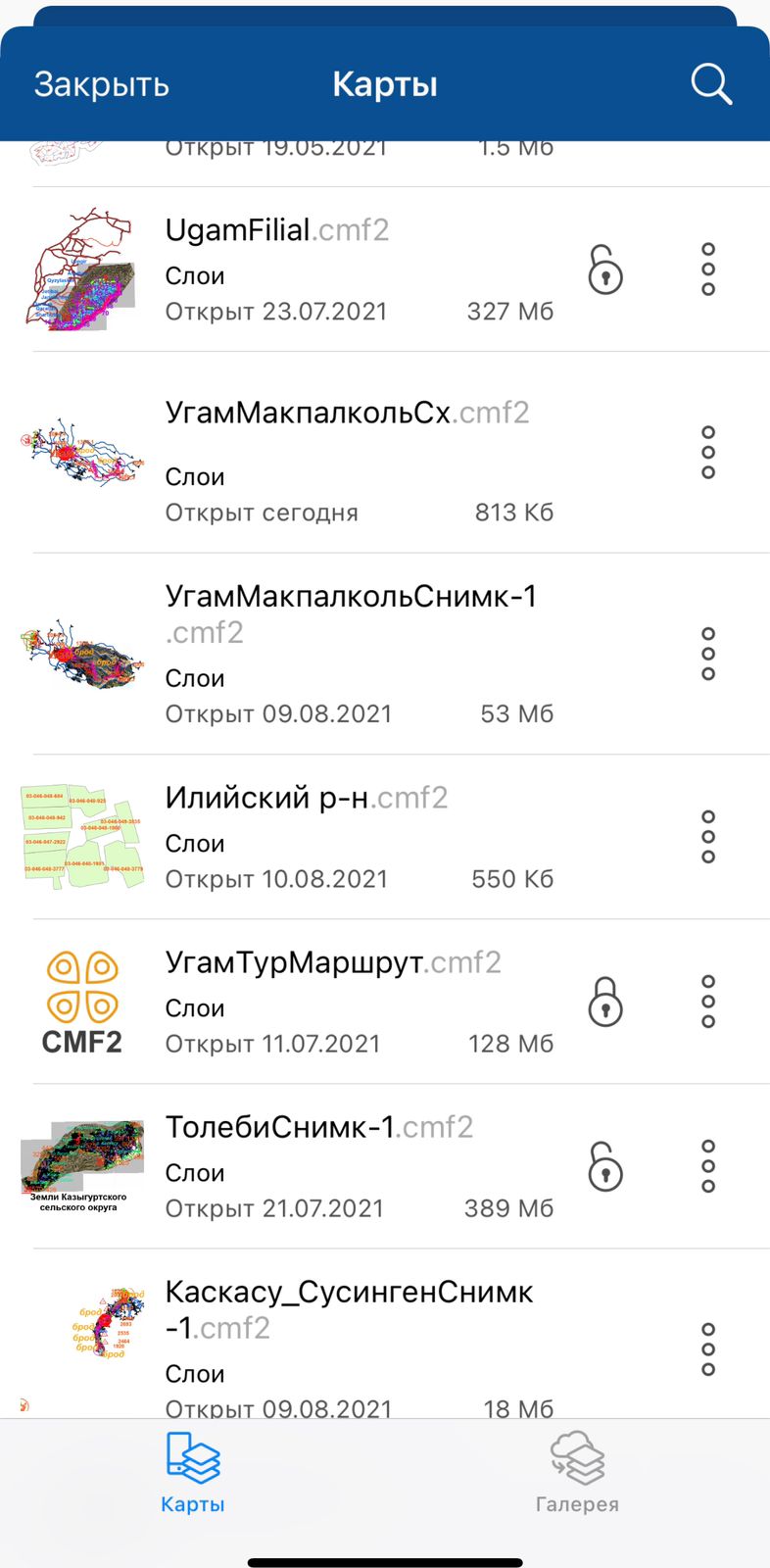Open the UgamFilial.cmf2 map
Viewport: 770px width, 1568px height.
(x=385, y=269)
